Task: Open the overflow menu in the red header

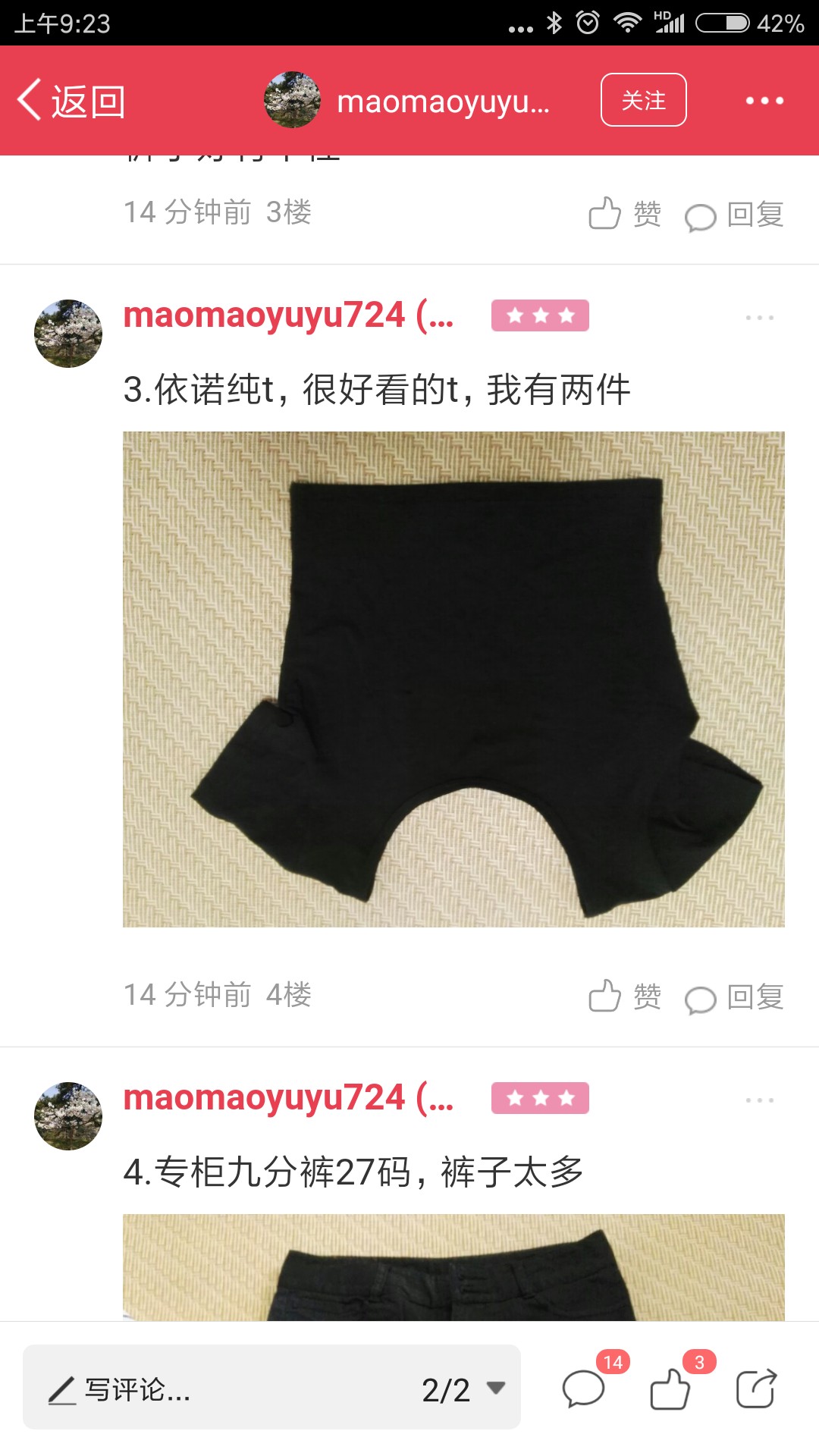Action: [x=764, y=100]
